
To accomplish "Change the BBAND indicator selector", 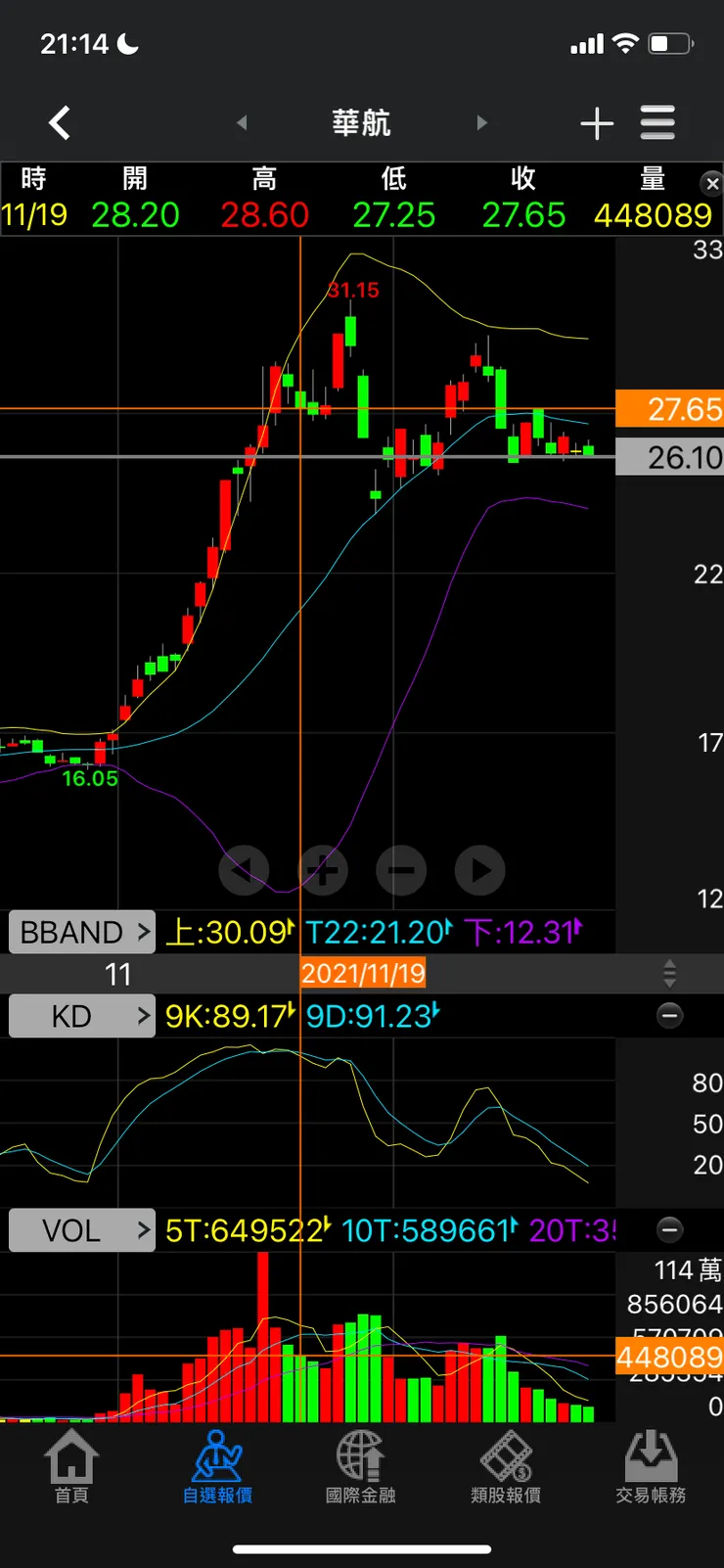I will (x=82, y=932).
